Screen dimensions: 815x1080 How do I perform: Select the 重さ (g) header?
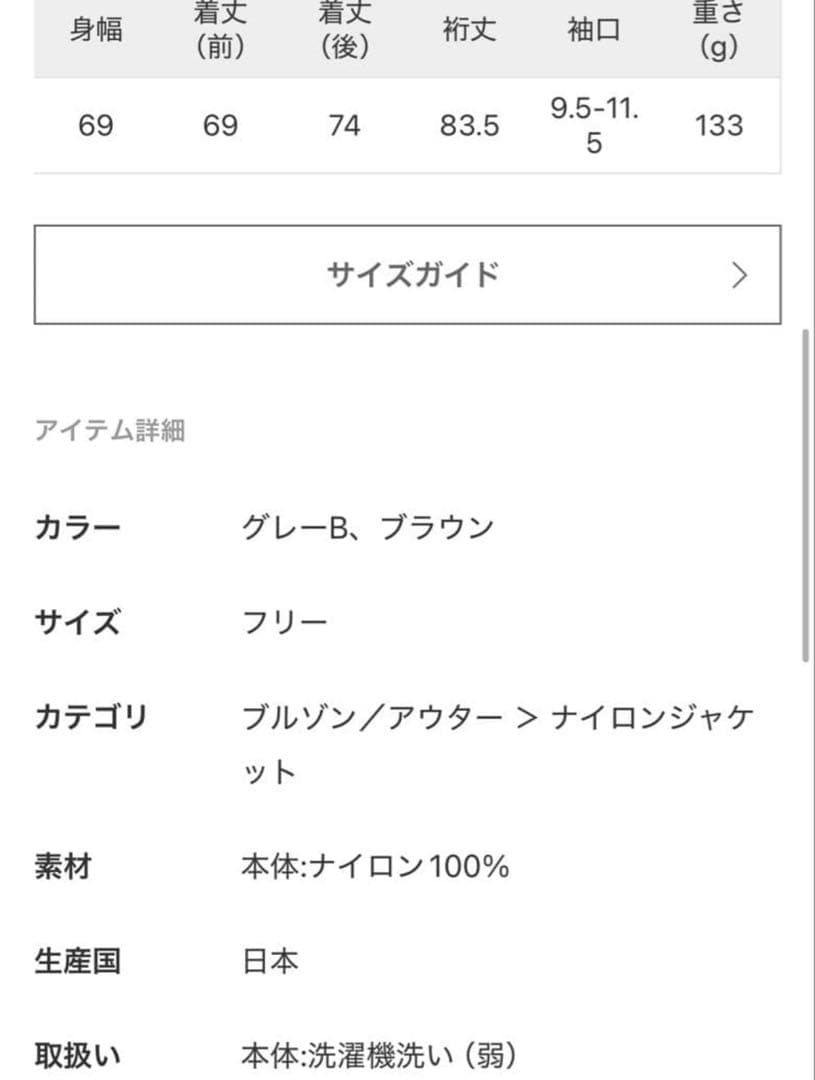[x=718, y=29]
